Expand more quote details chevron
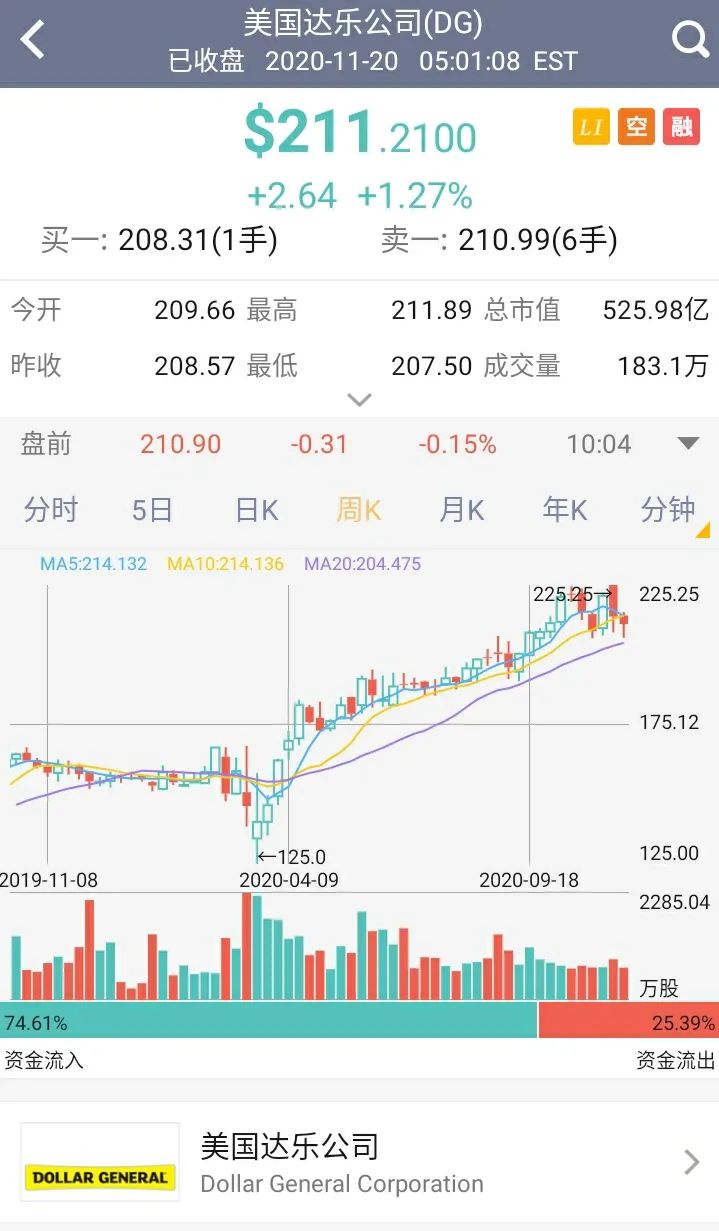 pos(359,400)
